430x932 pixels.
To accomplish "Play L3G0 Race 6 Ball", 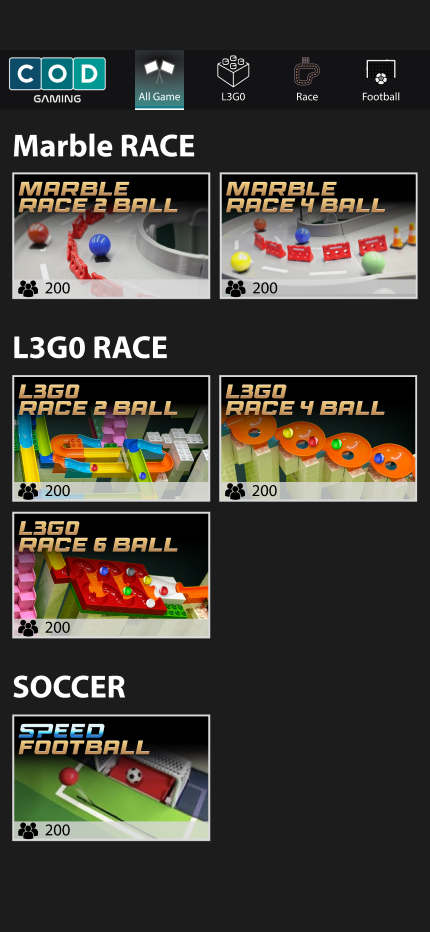I will [x=111, y=575].
